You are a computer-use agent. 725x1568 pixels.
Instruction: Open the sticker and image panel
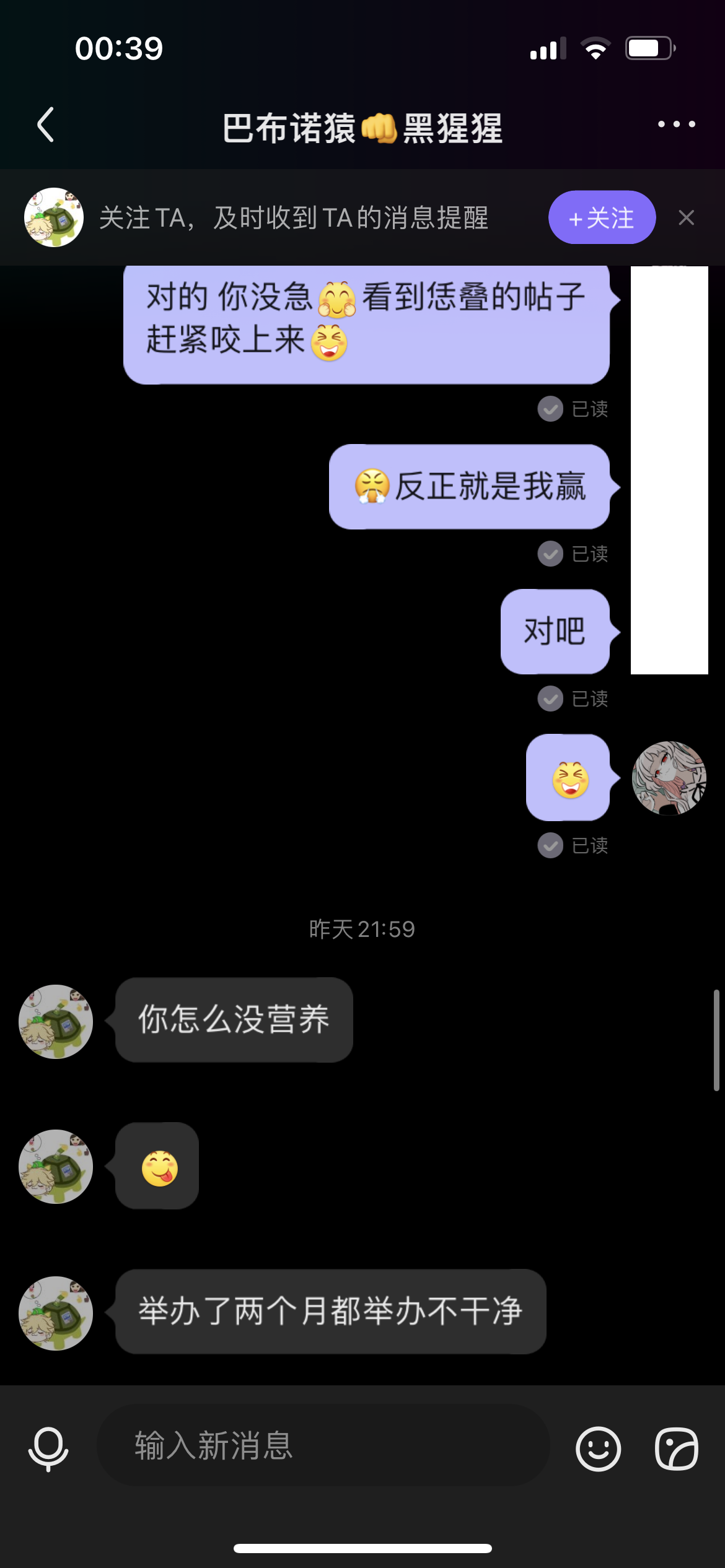coord(677,1448)
